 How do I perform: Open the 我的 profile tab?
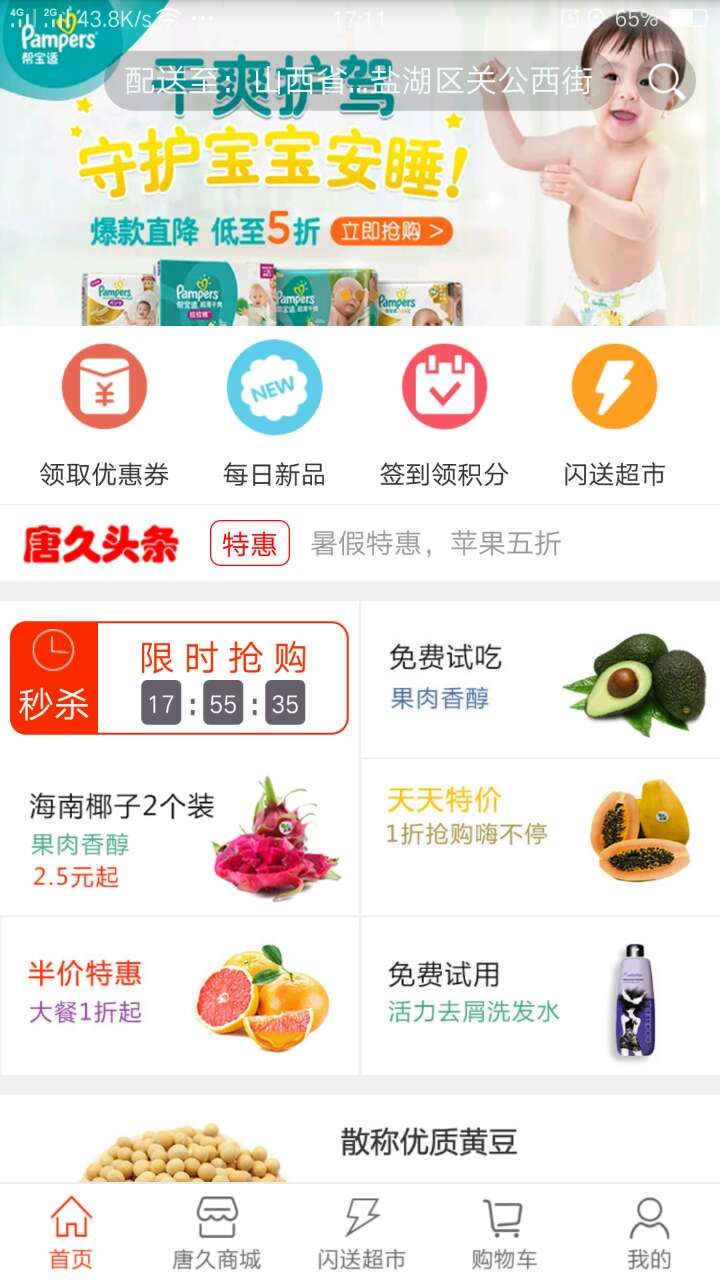point(649,1233)
